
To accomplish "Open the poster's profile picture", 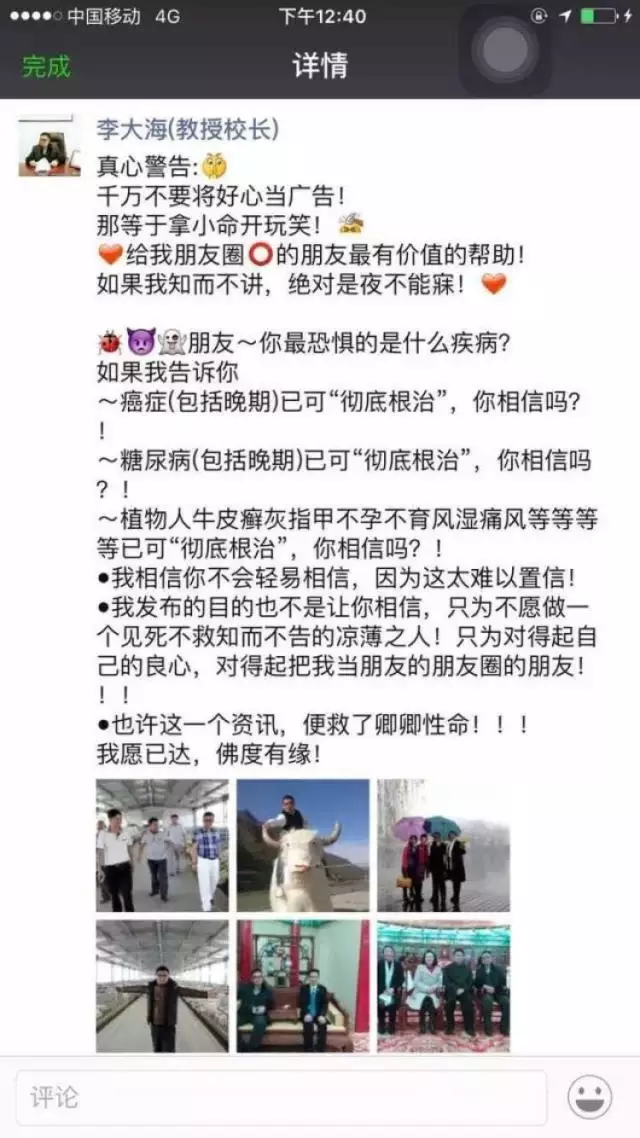I will point(50,147).
